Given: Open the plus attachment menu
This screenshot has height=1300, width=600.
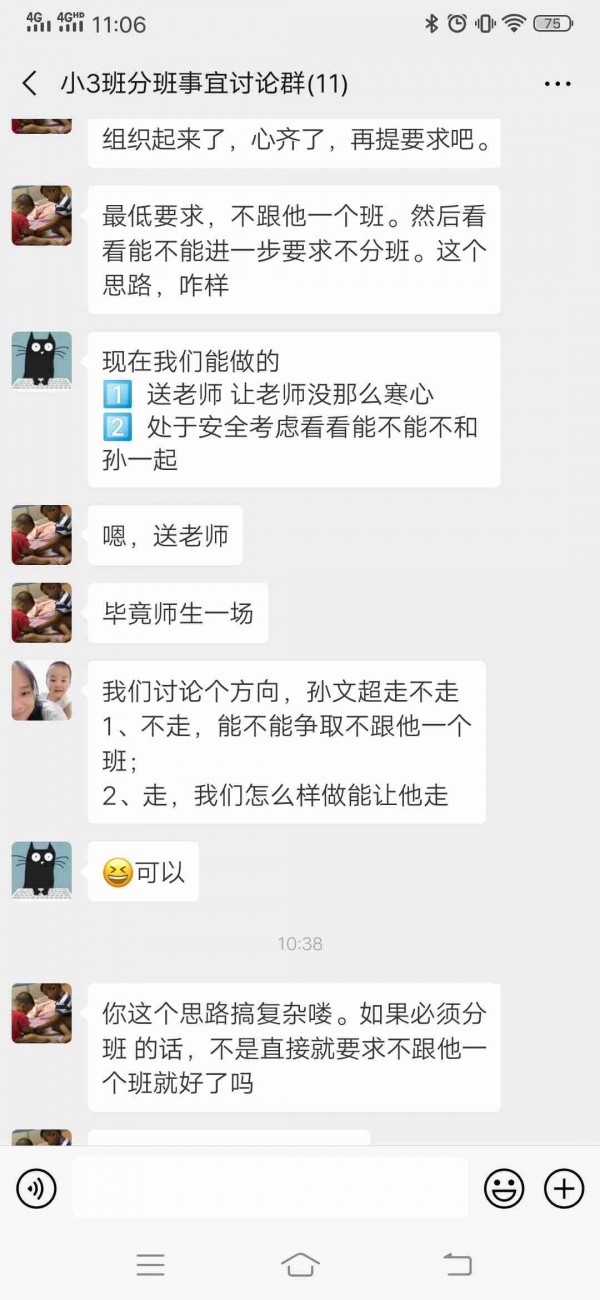Looking at the screenshot, I should click(564, 1189).
